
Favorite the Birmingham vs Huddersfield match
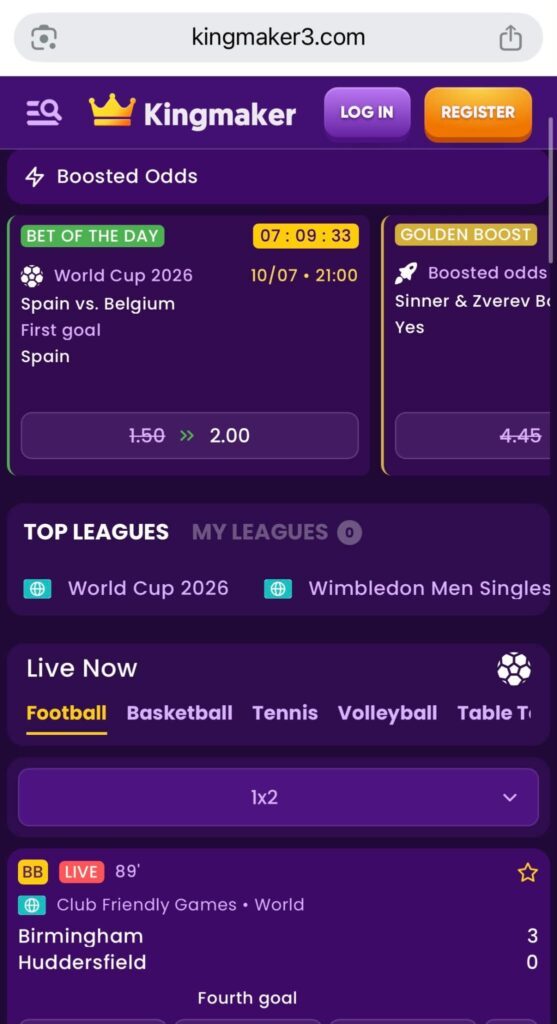527,872
